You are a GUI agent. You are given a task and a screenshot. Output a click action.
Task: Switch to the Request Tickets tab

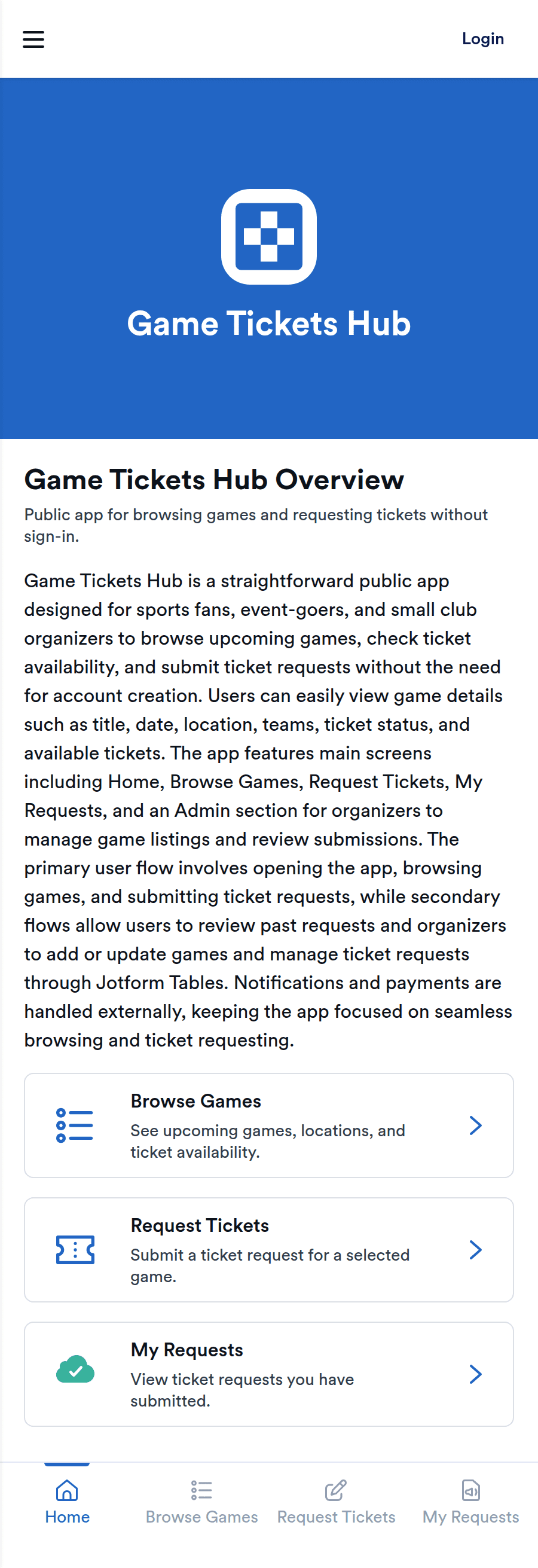point(336,1502)
